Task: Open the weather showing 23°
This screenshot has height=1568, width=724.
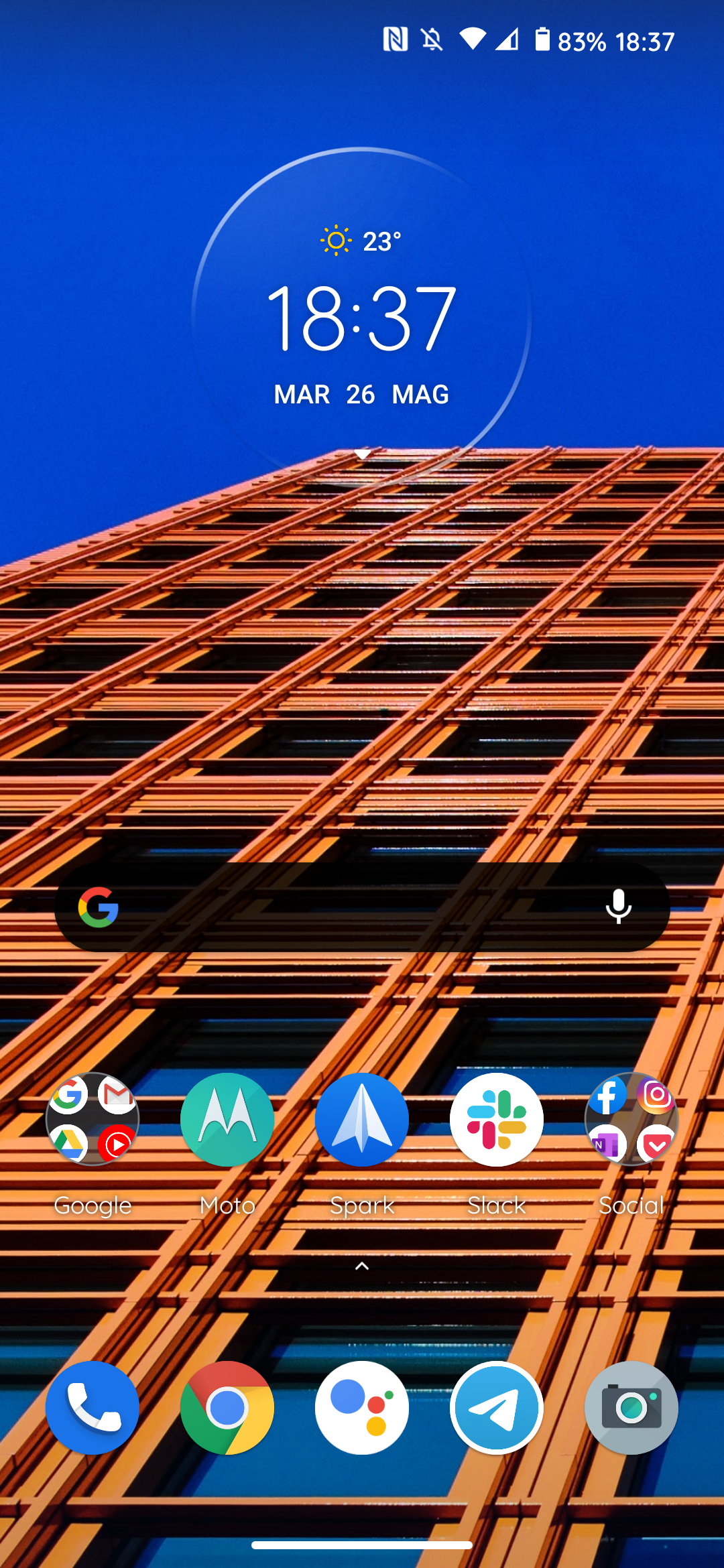Action: coord(362,241)
